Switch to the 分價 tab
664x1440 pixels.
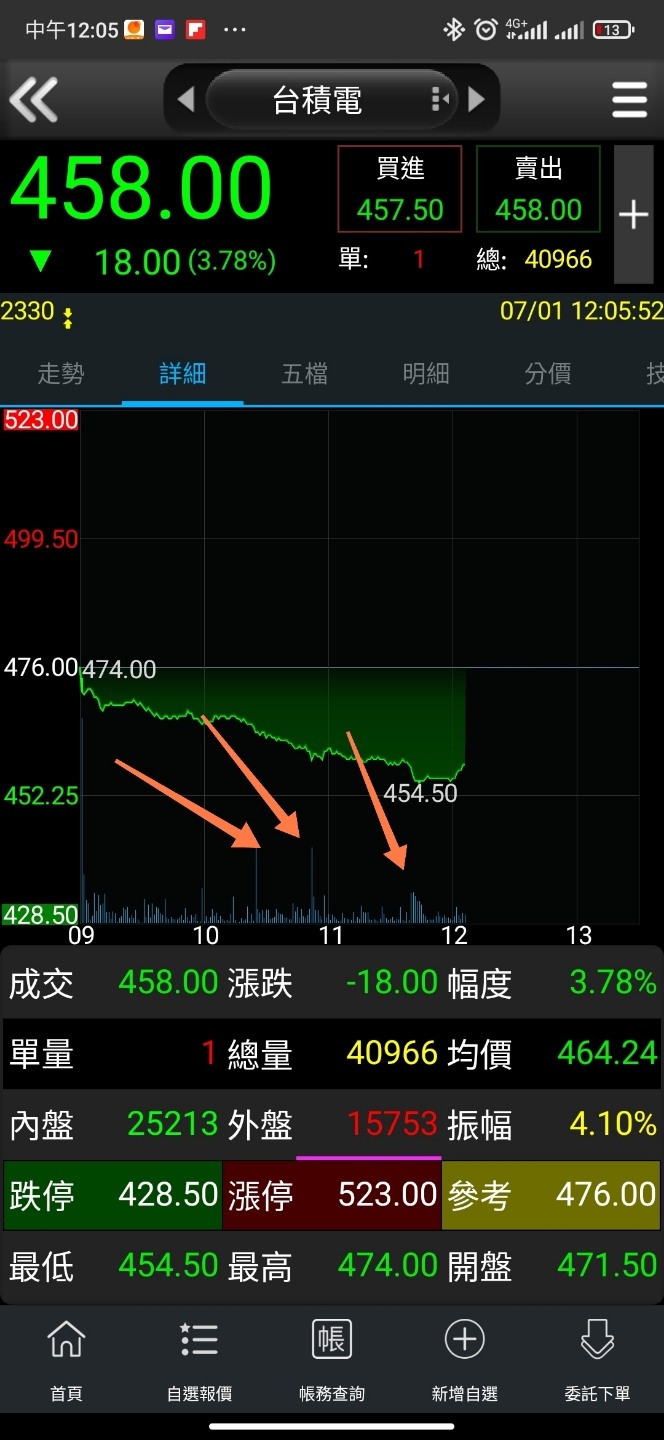click(x=548, y=375)
